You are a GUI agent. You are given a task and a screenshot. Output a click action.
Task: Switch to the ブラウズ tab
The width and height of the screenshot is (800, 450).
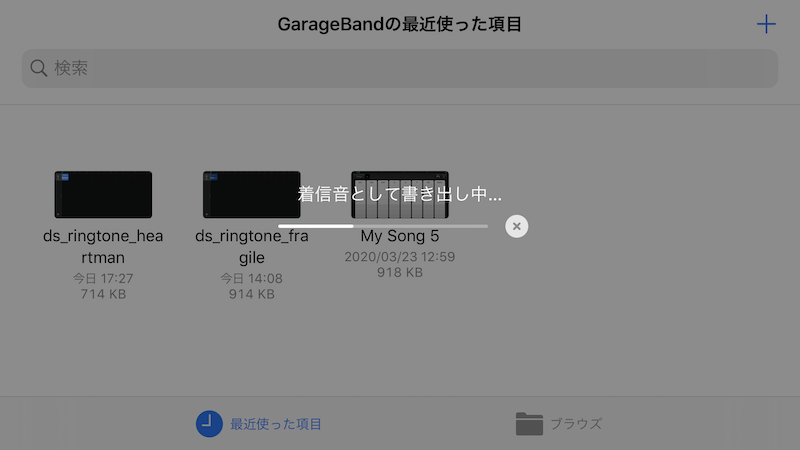559,423
